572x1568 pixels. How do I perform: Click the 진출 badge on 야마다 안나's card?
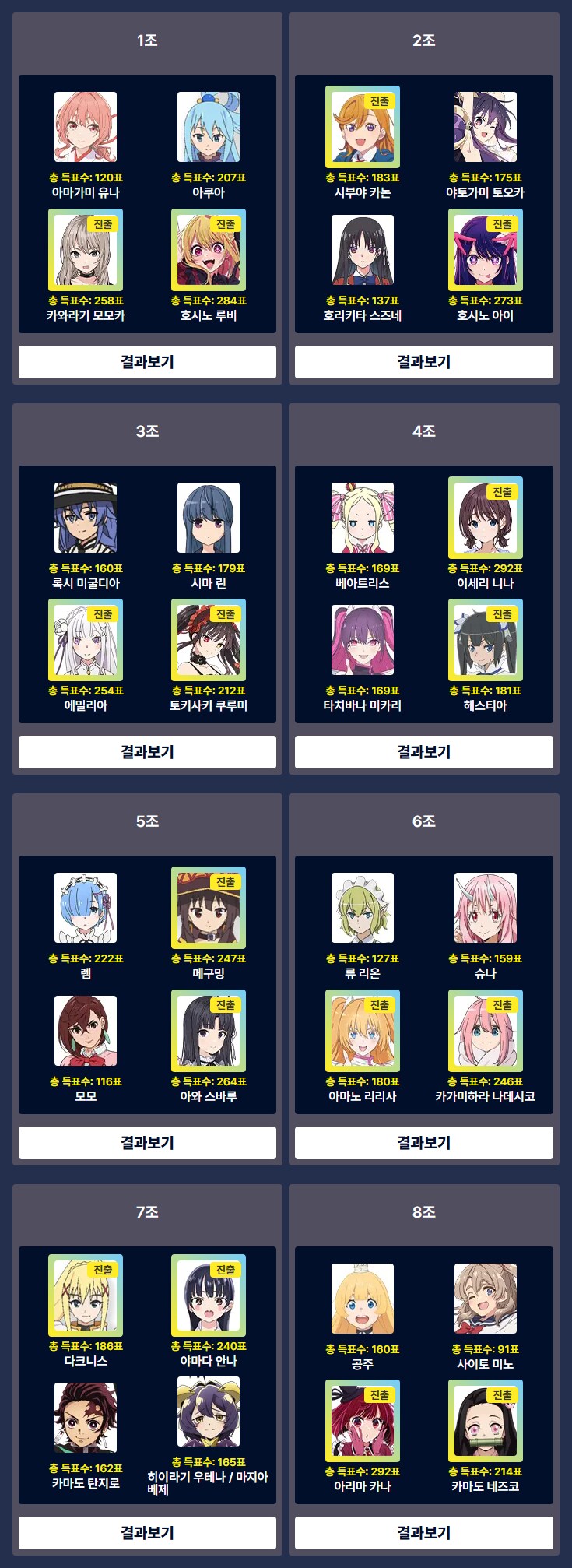tap(225, 1270)
